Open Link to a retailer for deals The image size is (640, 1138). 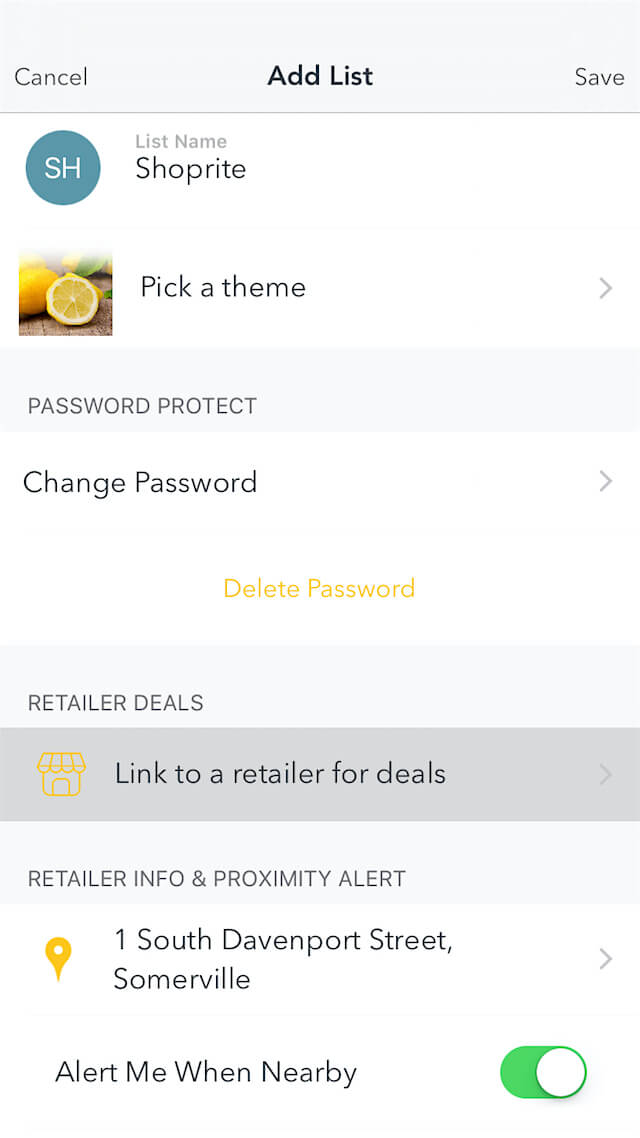(320, 774)
